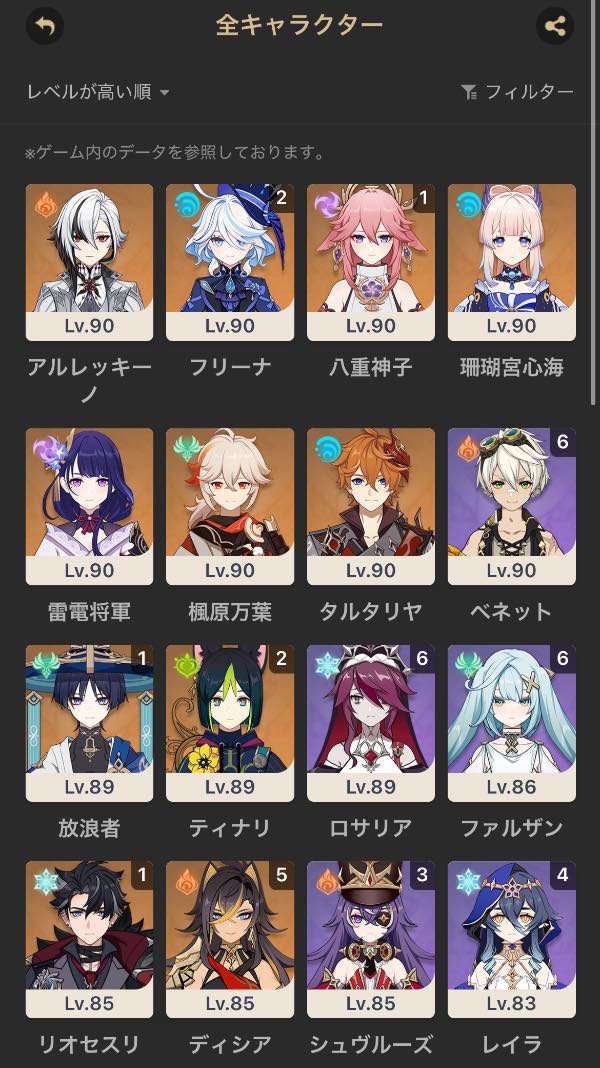Screen dimensions: 600x1068
Task: Open the レベルが高い順 sort dropdown
Action: click(x=97, y=92)
